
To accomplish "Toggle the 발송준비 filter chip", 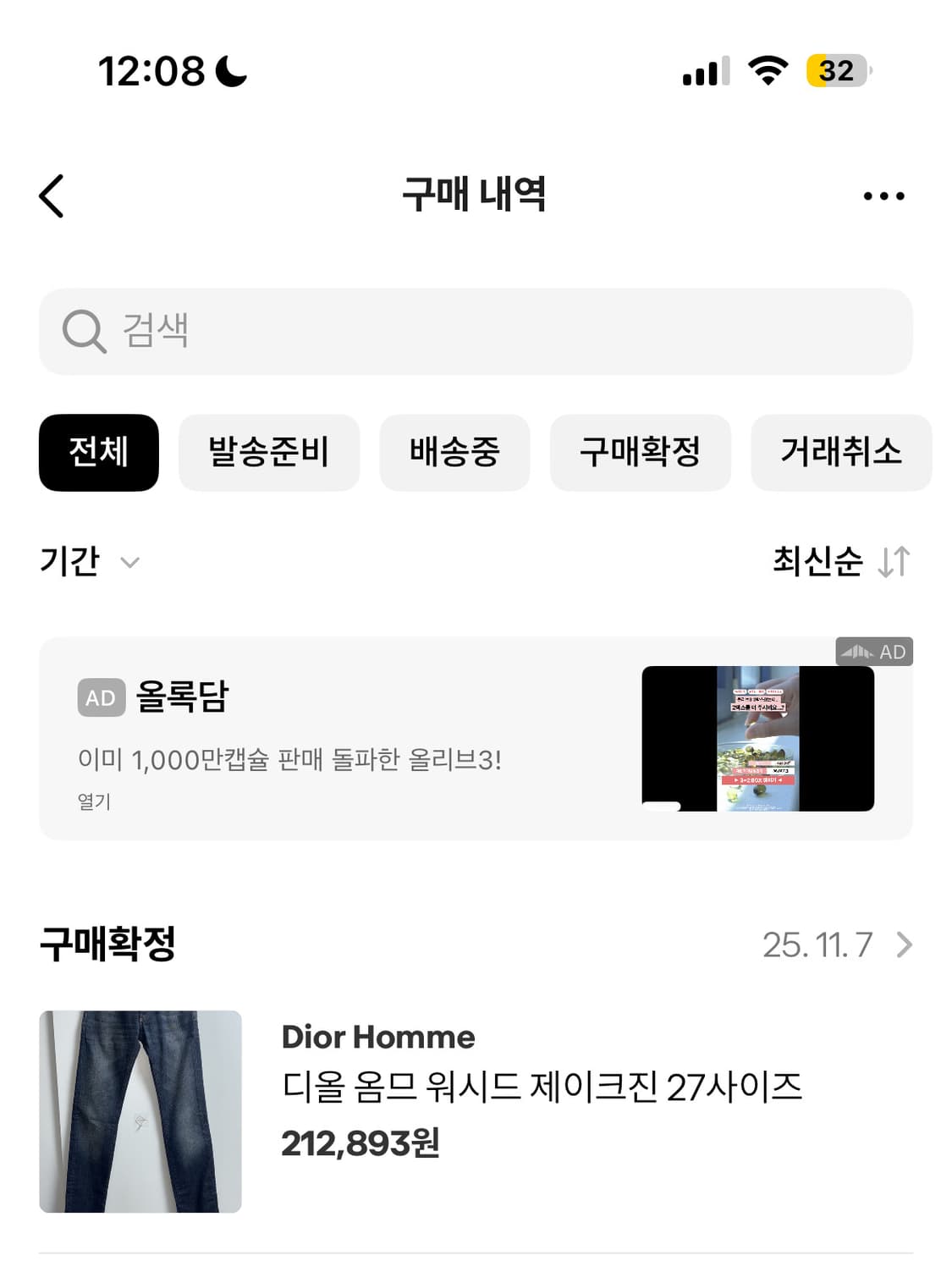I will pyautogui.click(x=268, y=453).
